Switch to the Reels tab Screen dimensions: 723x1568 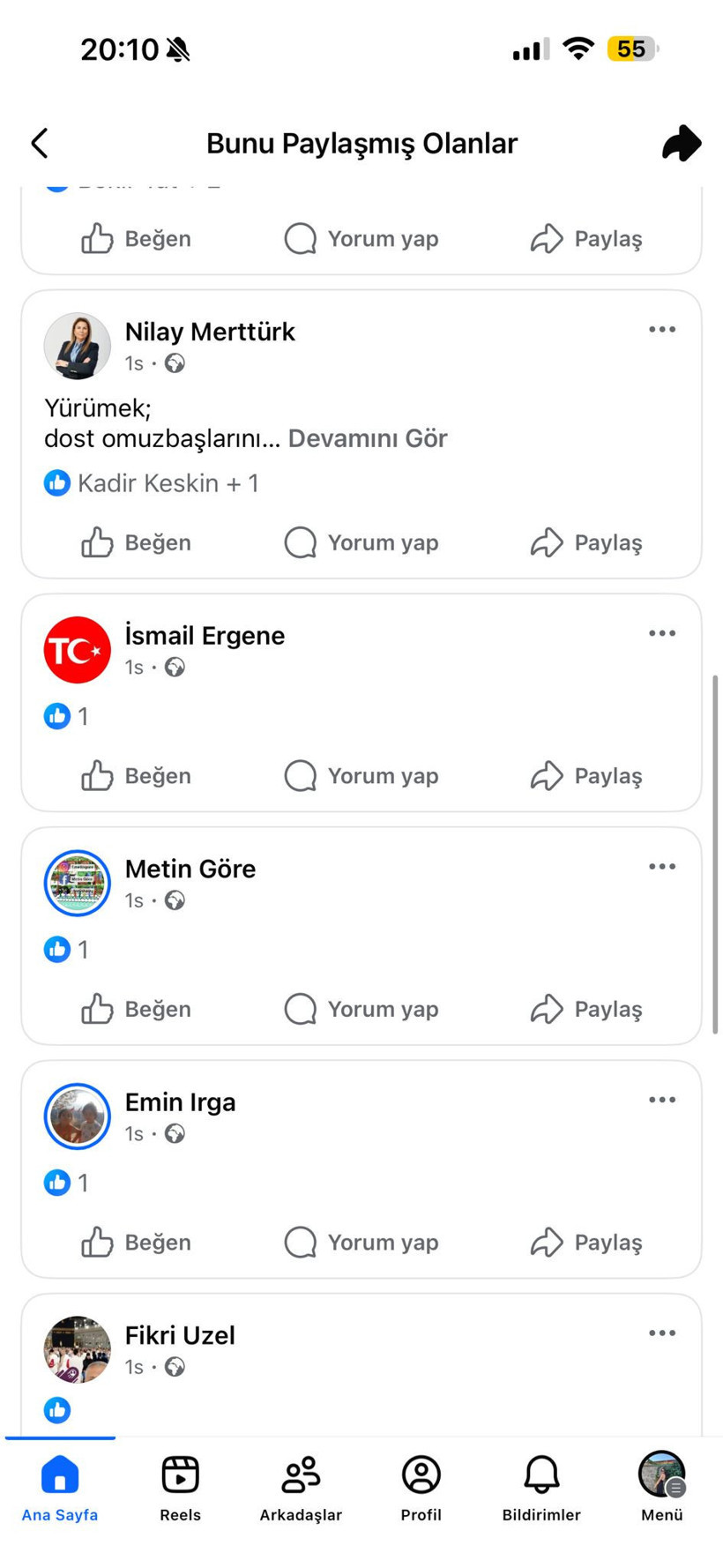[x=180, y=1489]
